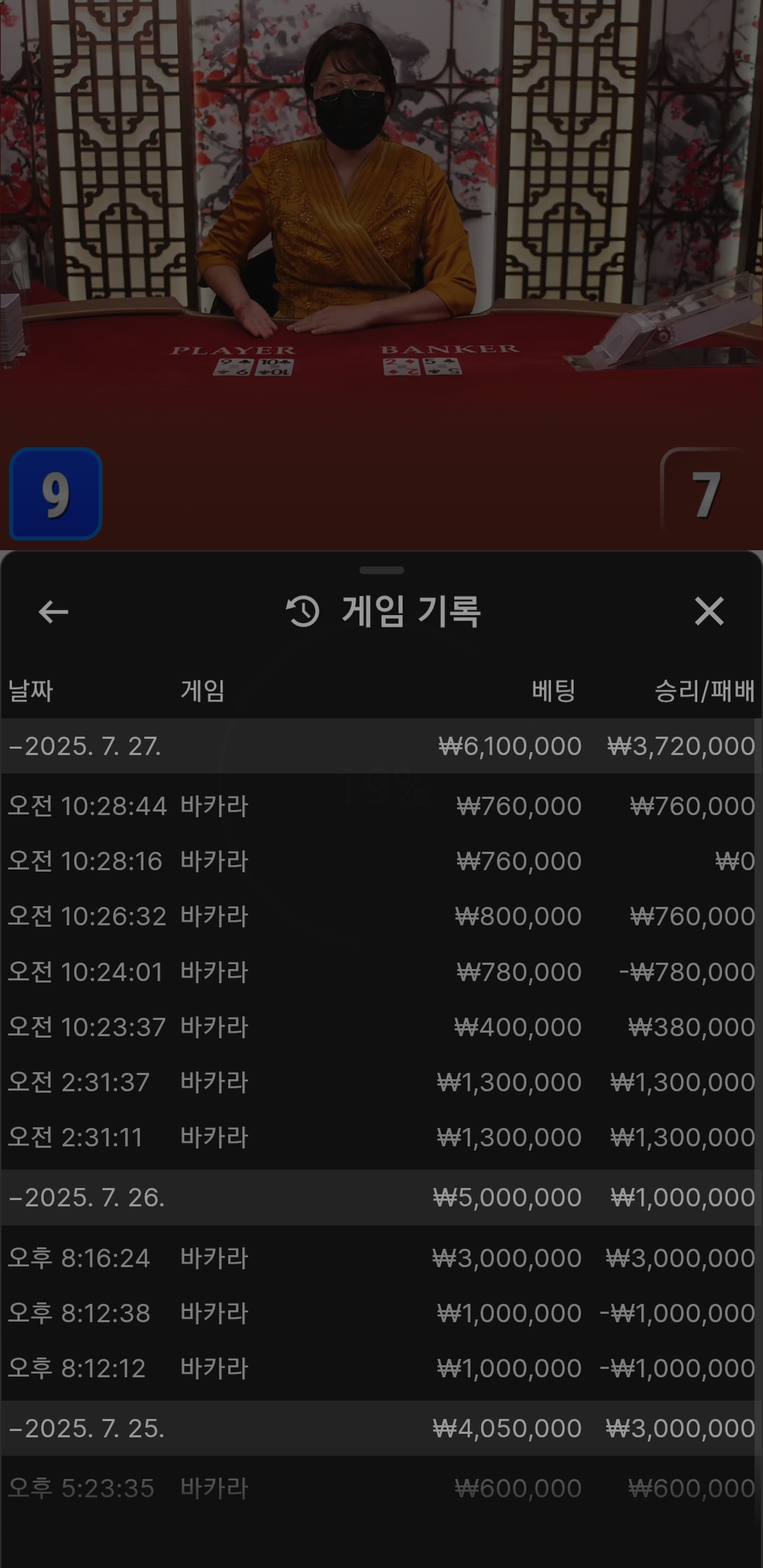View the 오전 2:31:11 baccarat round
Image resolution: width=763 pixels, height=1568 pixels.
[x=381, y=1137]
